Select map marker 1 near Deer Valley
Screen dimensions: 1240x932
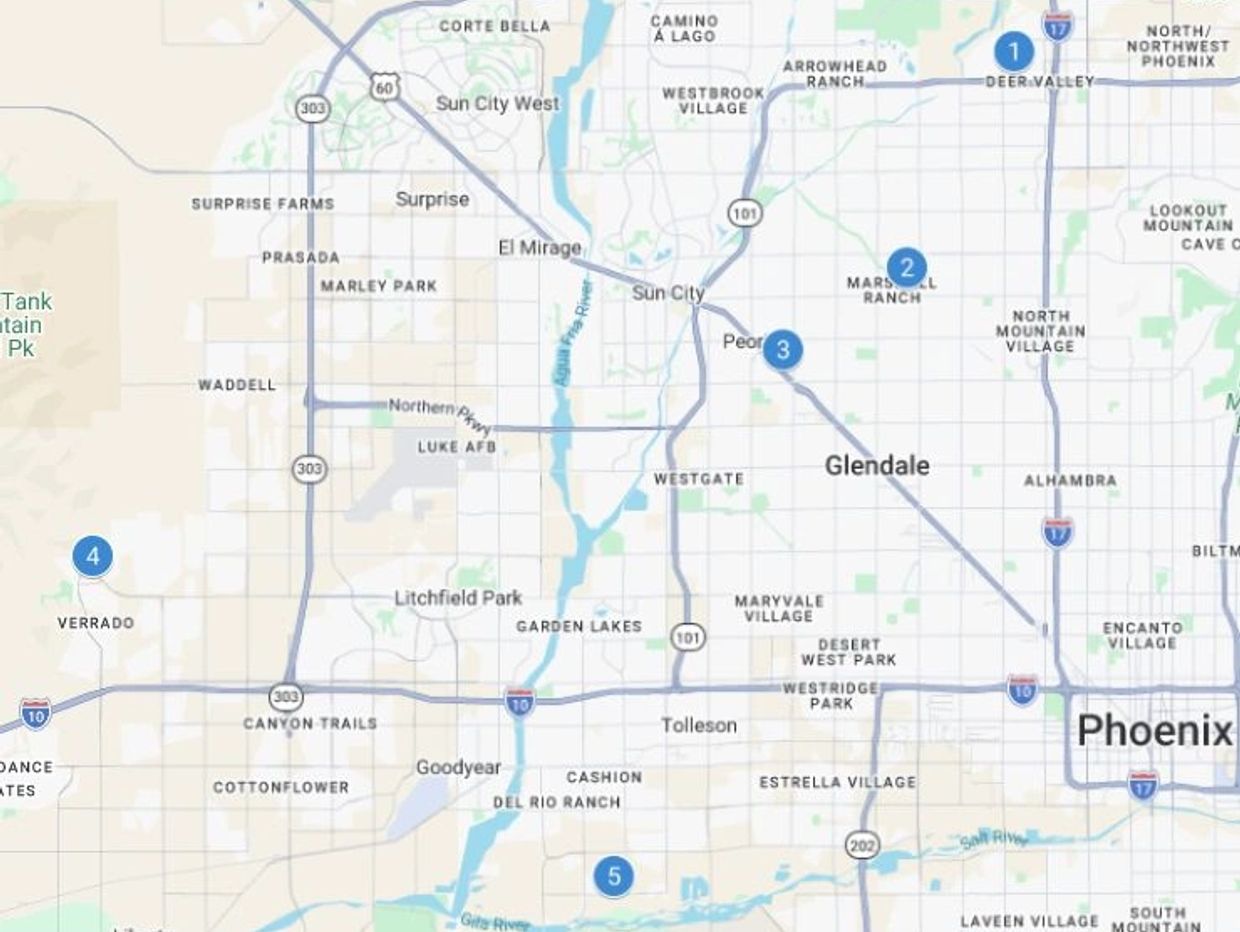(1013, 51)
